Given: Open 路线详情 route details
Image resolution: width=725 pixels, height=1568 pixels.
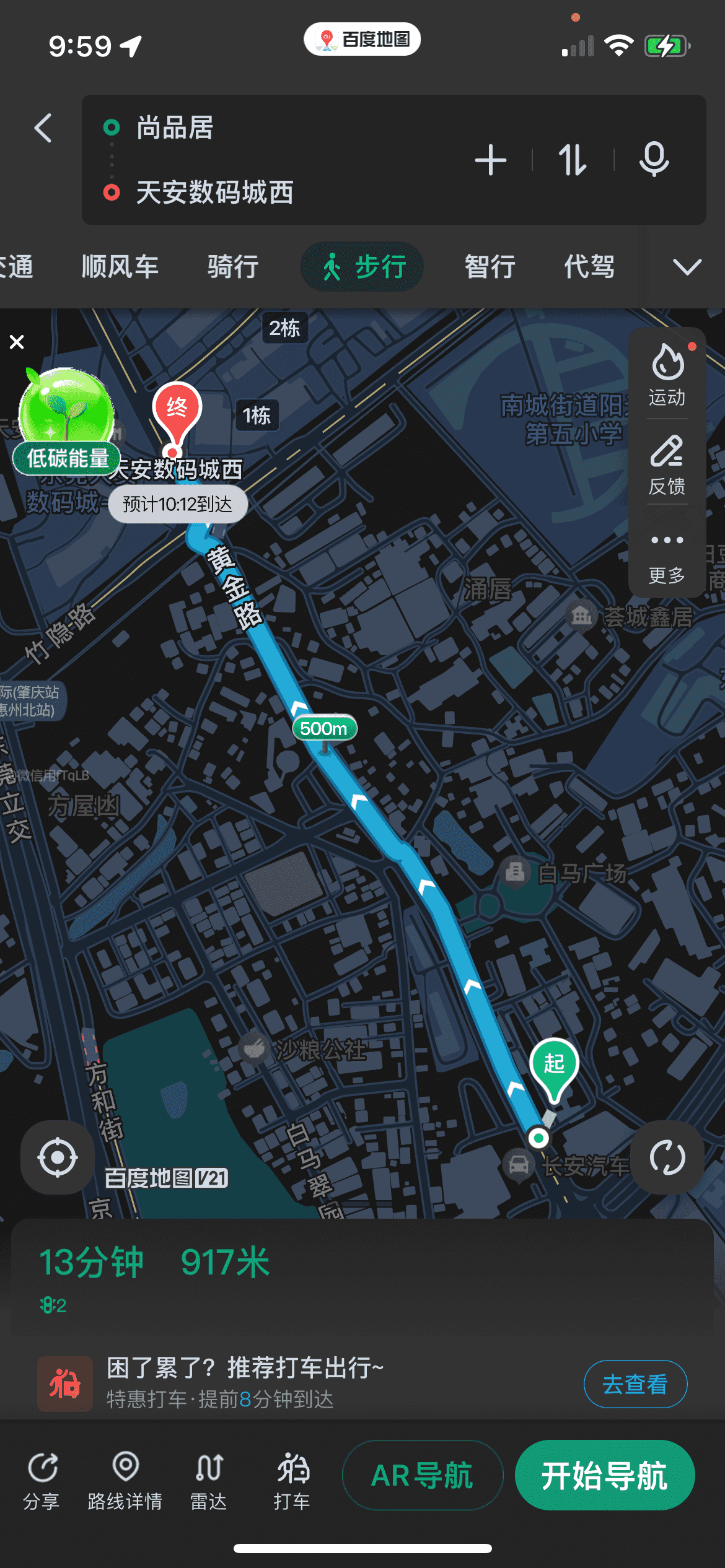Looking at the screenshot, I should tap(125, 1480).
